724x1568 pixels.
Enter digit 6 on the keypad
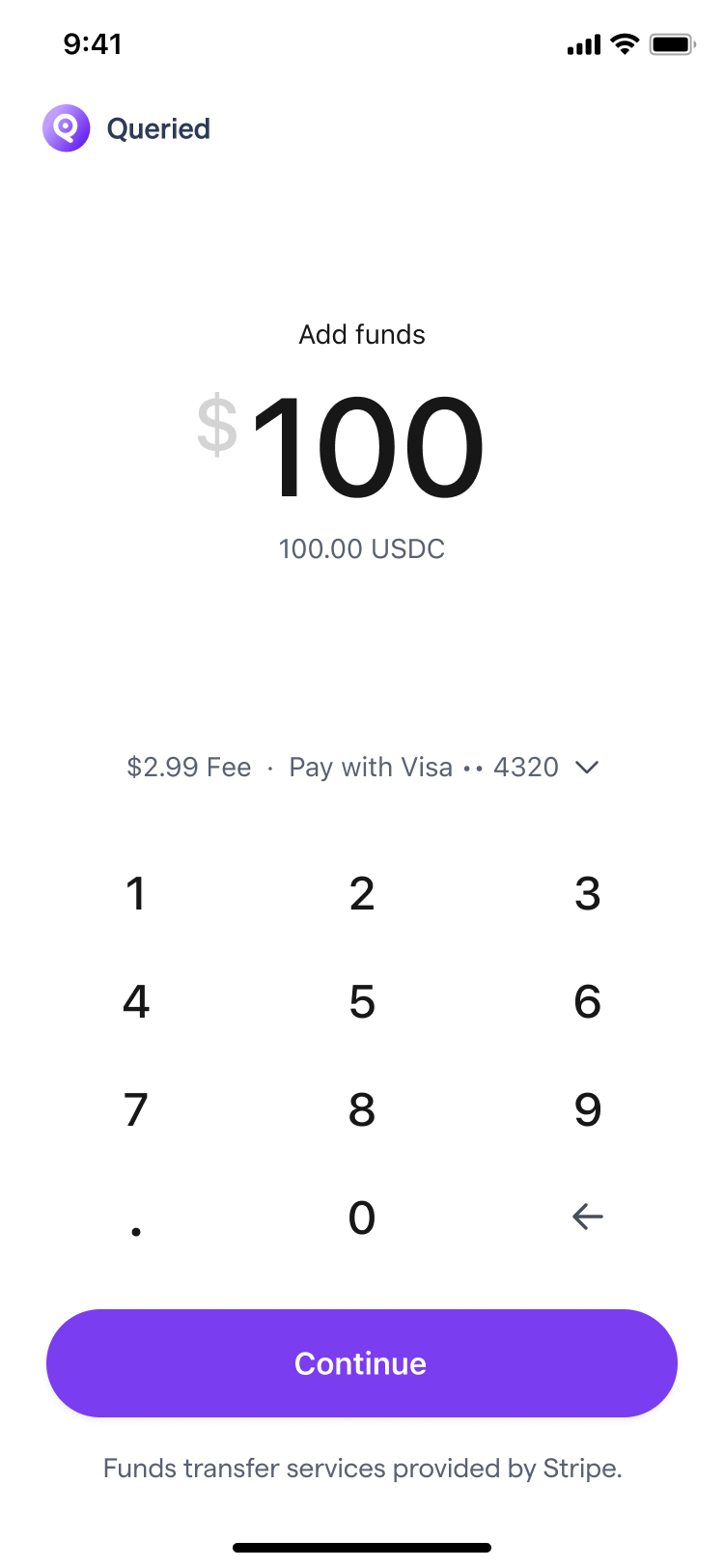click(587, 1002)
